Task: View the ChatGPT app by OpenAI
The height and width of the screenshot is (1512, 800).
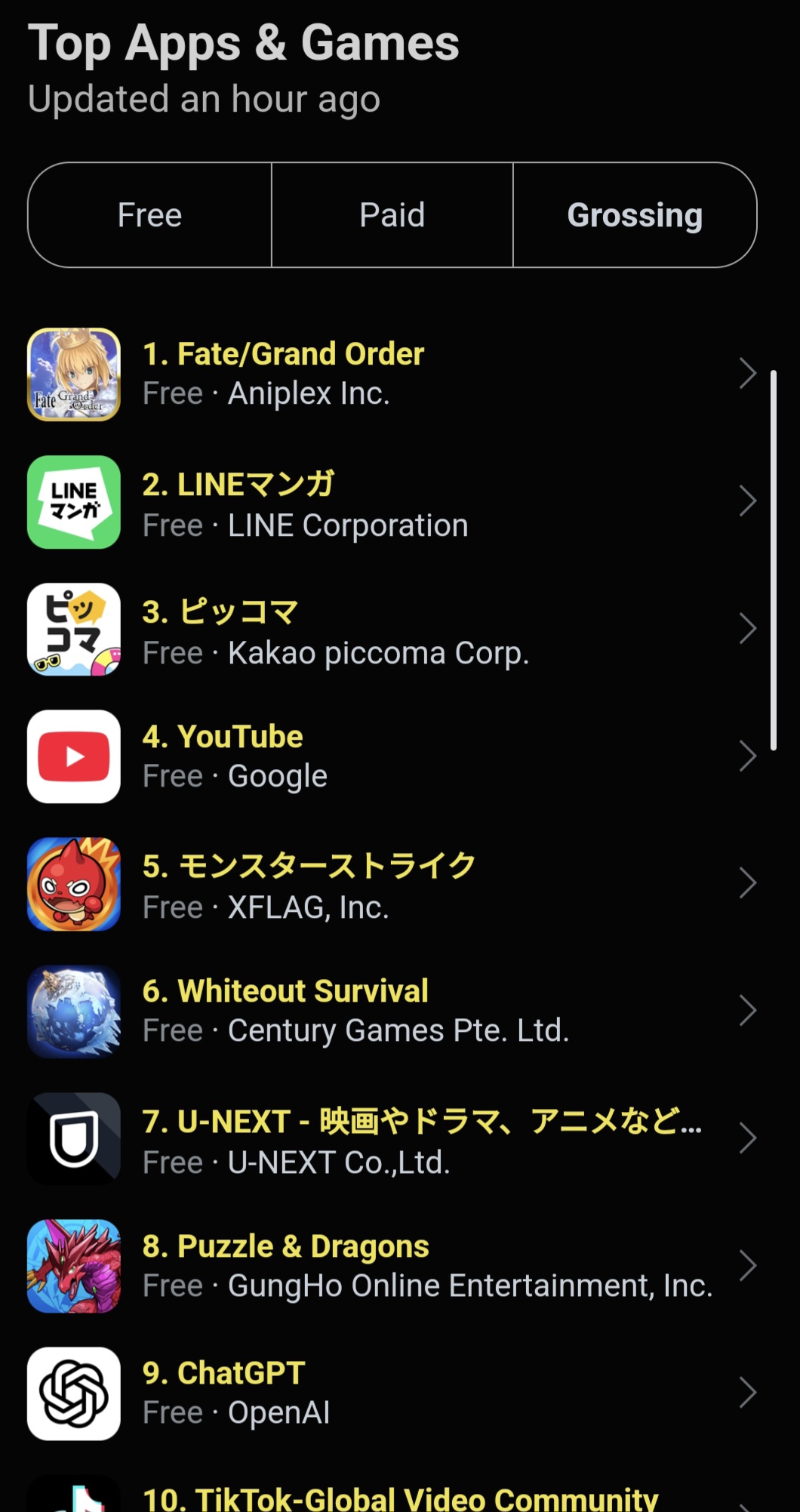Action: (391, 1393)
